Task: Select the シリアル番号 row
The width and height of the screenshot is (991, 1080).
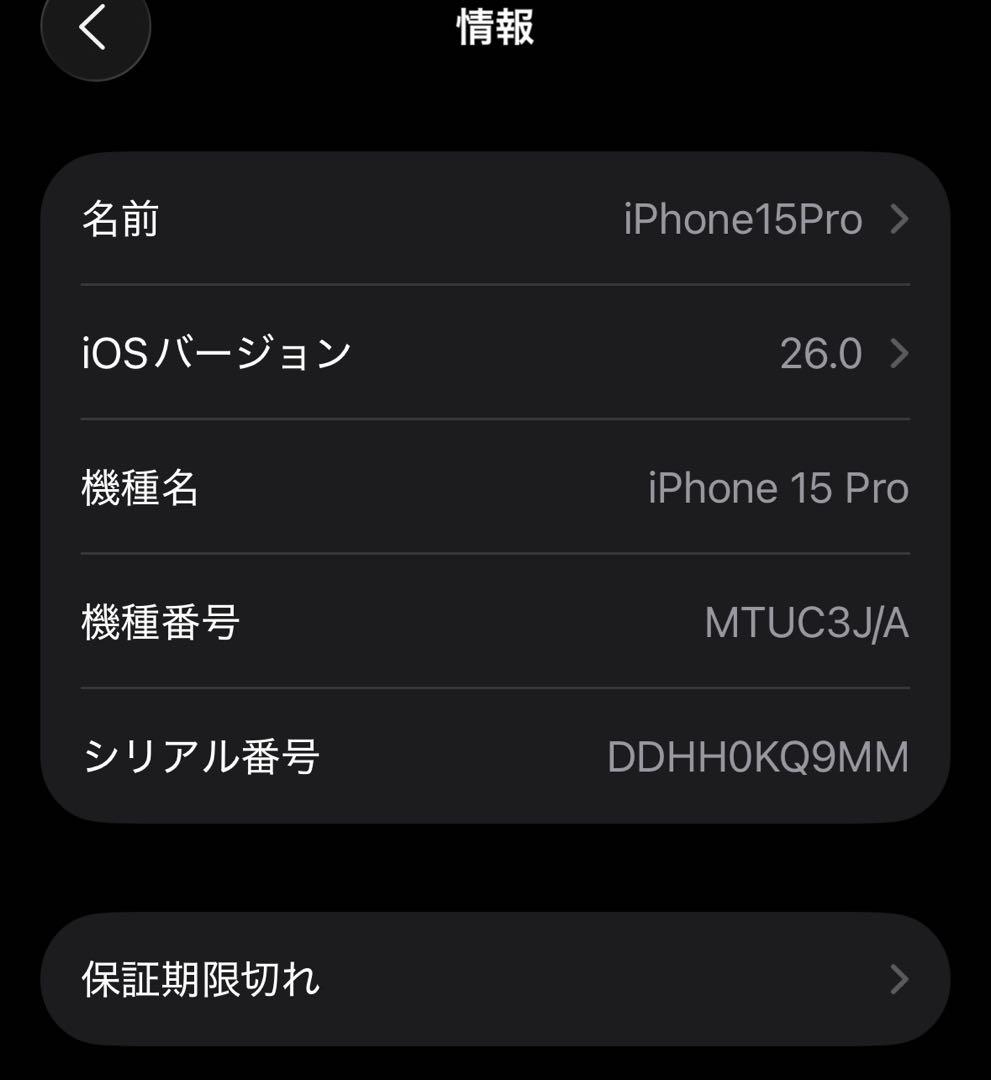Action: [x=495, y=757]
